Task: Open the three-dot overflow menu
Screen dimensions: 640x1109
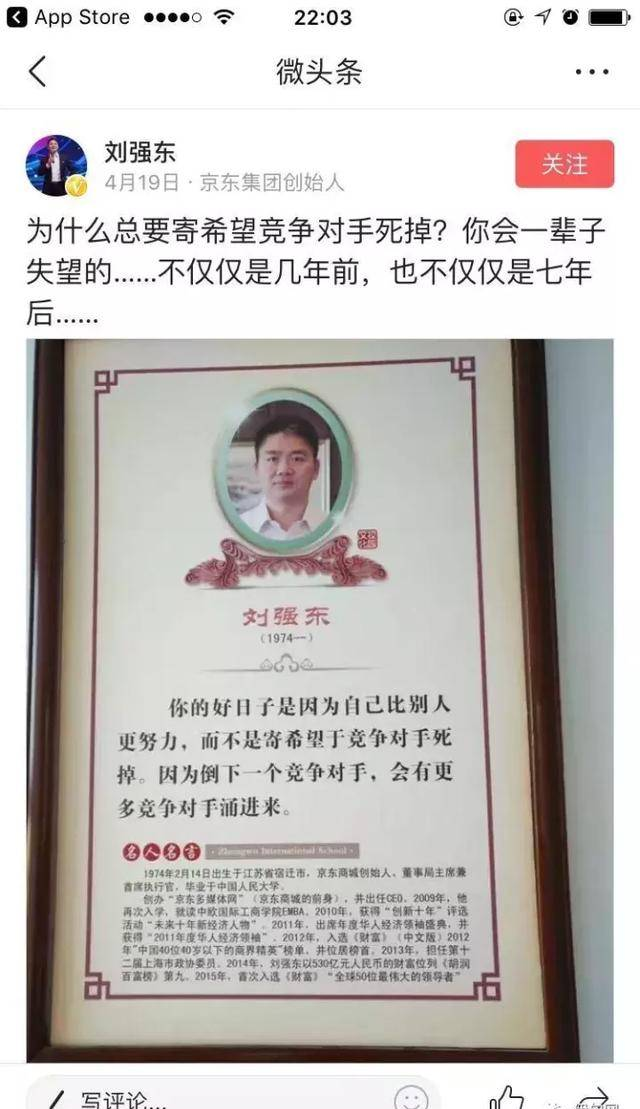Action: 592,72
